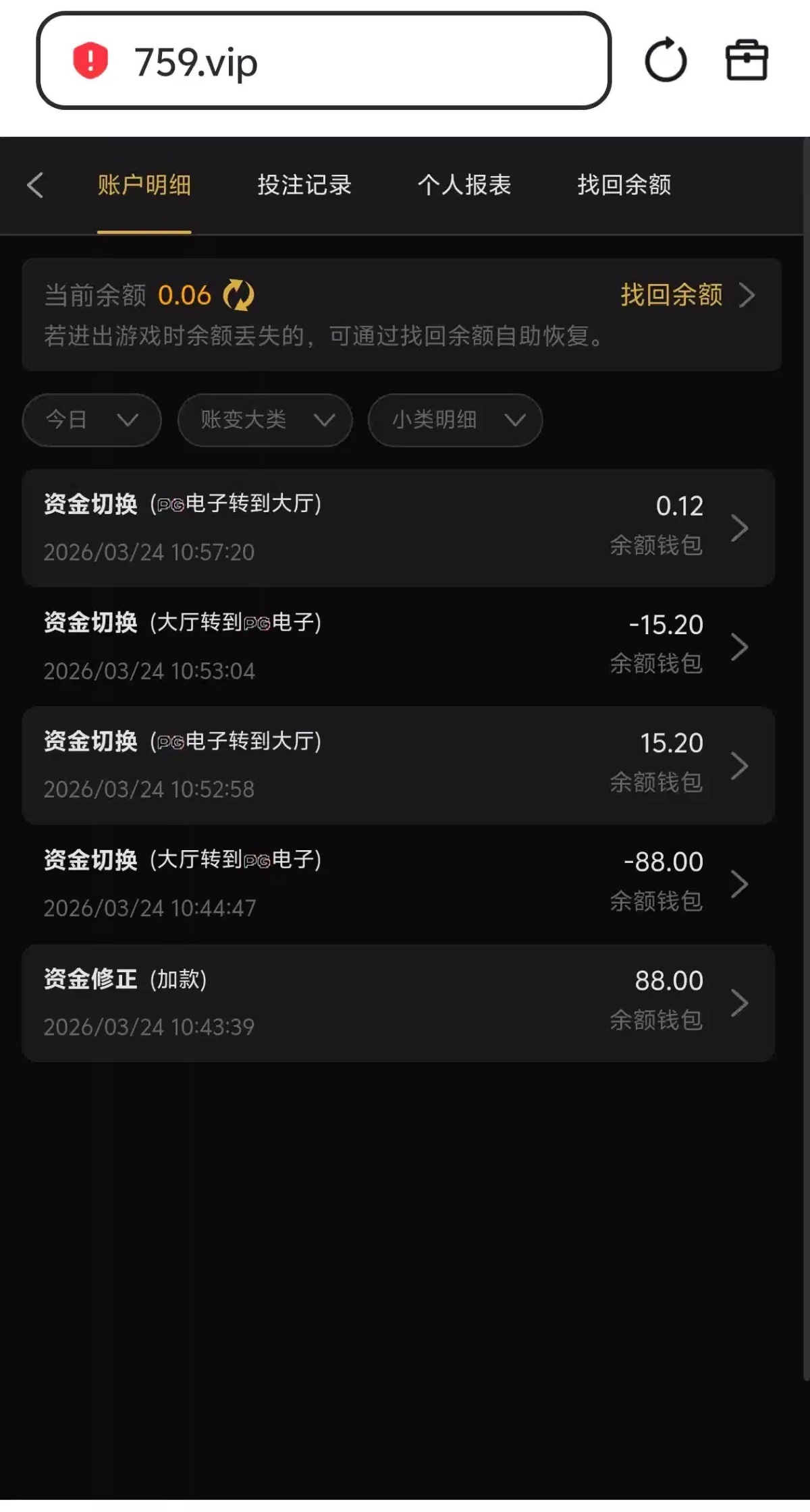Refresh the current balance 0.06
This screenshot has height=1512, width=810.
(238, 295)
